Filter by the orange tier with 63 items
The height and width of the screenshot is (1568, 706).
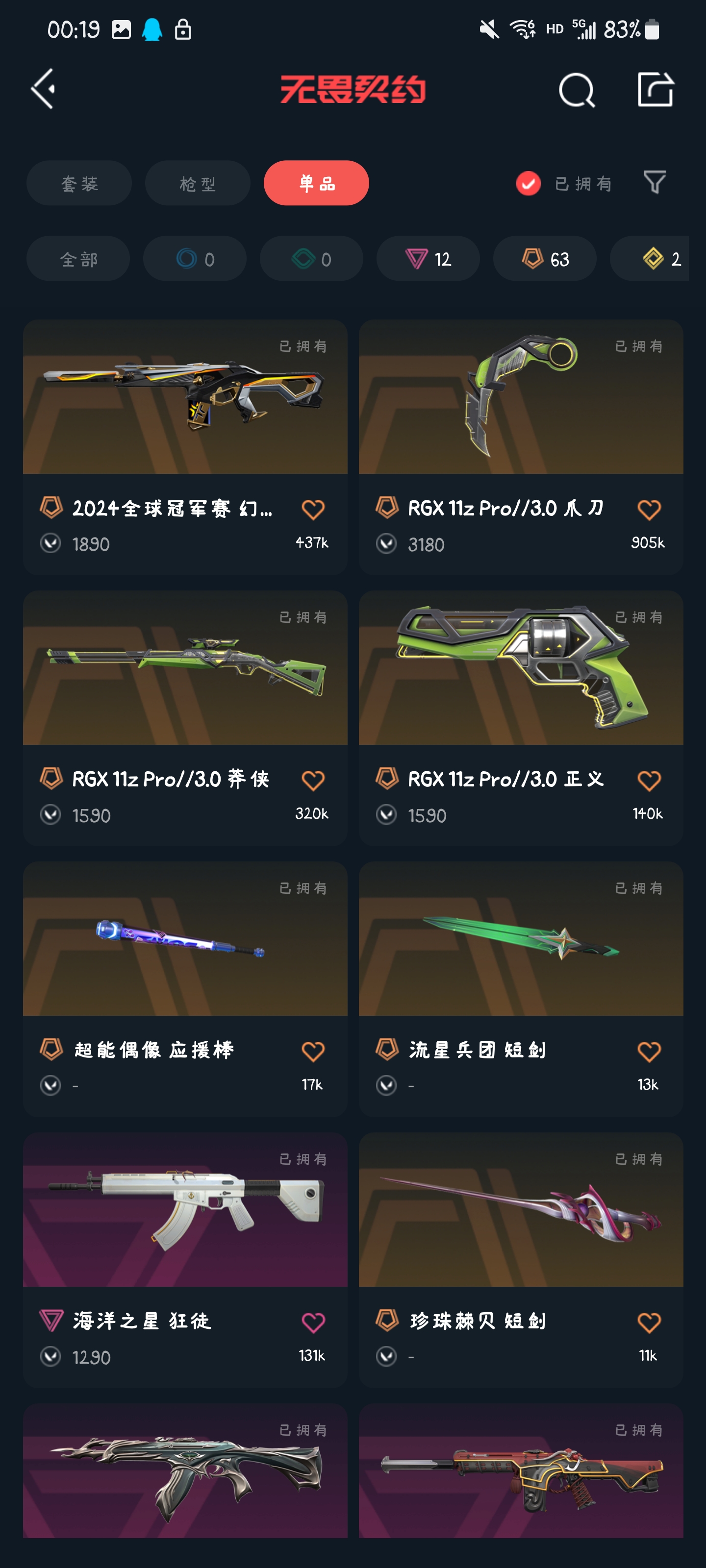pos(545,259)
